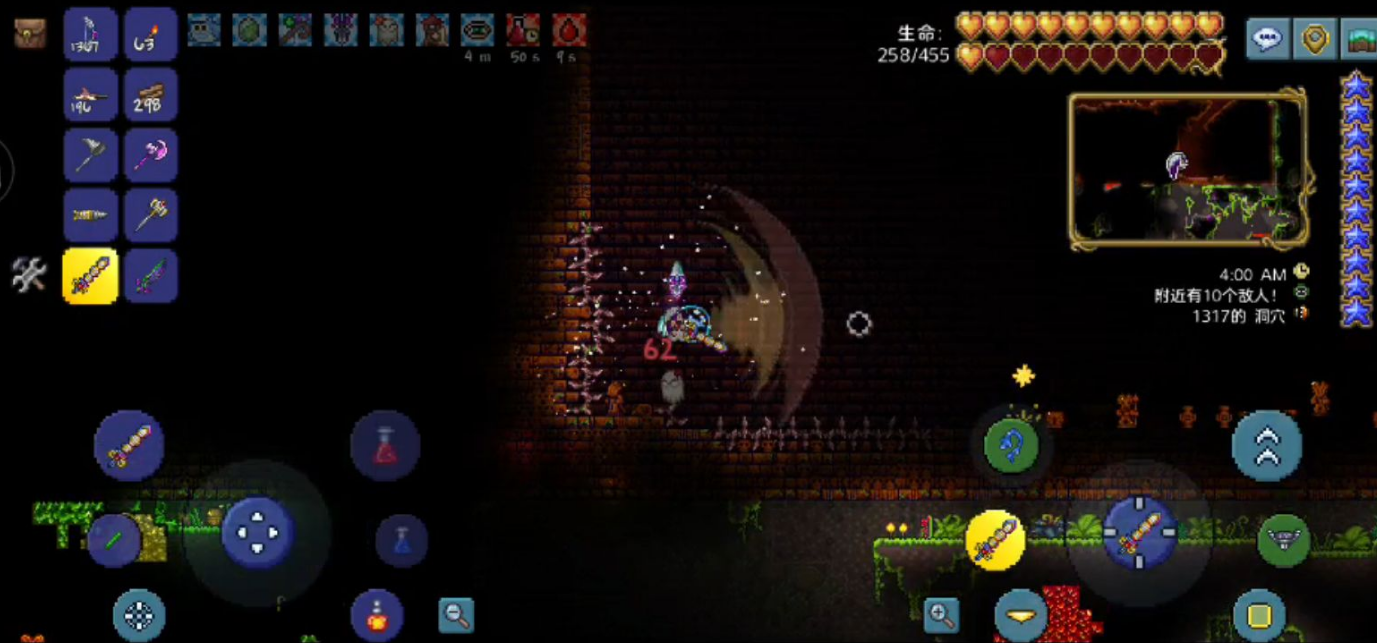Select the torch slot showing 63
Screen dimensions: 1377x643
tap(151, 35)
